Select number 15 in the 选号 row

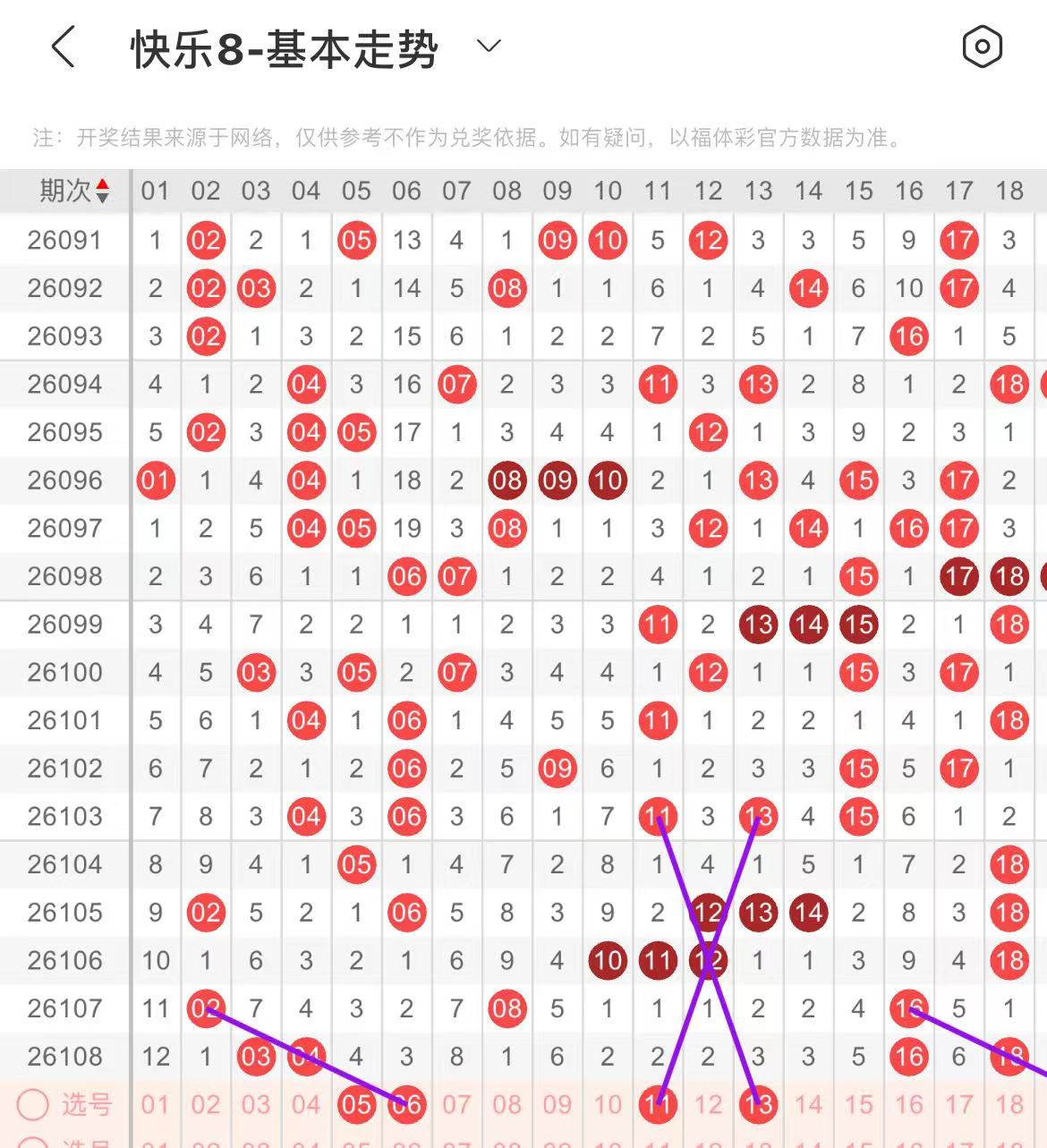coord(858,1105)
